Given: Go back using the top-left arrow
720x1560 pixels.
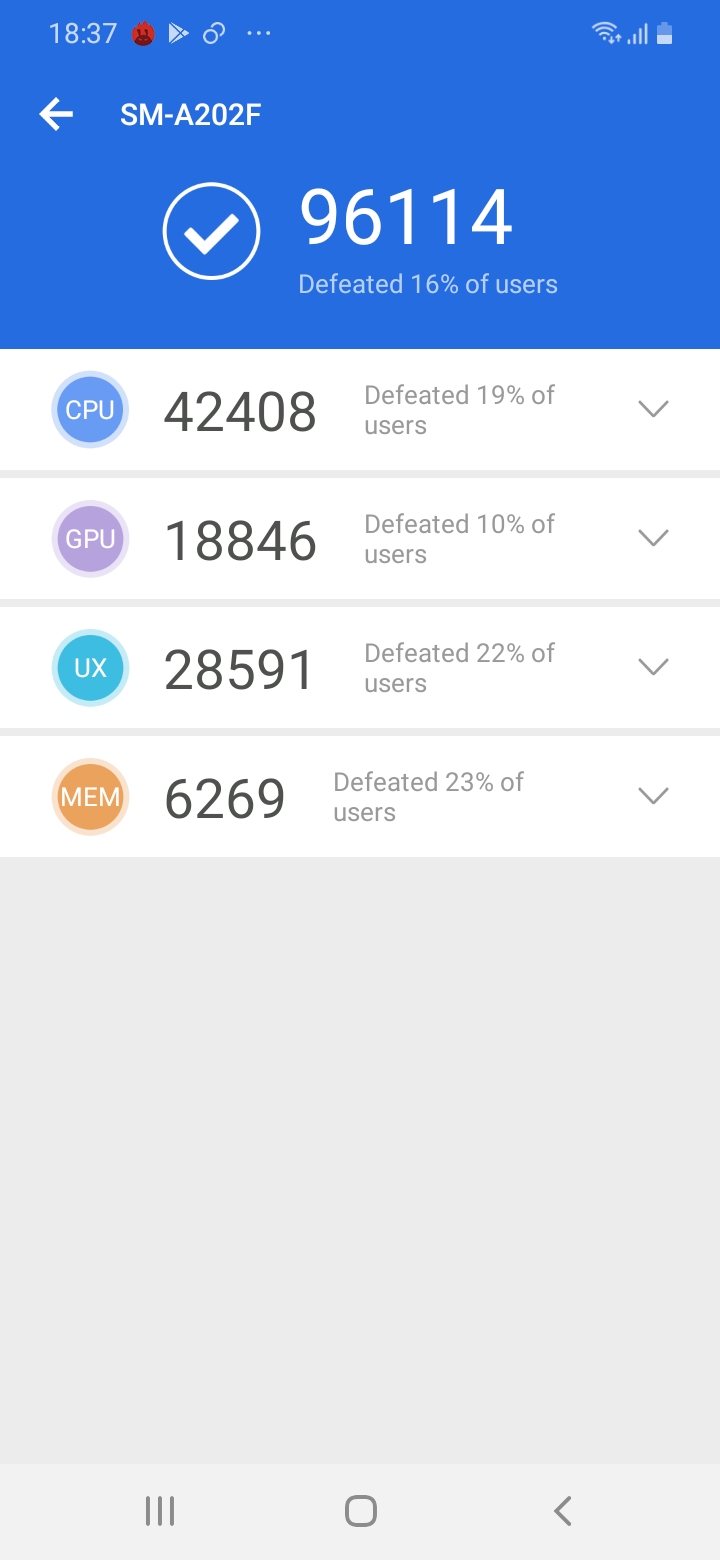Looking at the screenshot, I should (56, 114).
